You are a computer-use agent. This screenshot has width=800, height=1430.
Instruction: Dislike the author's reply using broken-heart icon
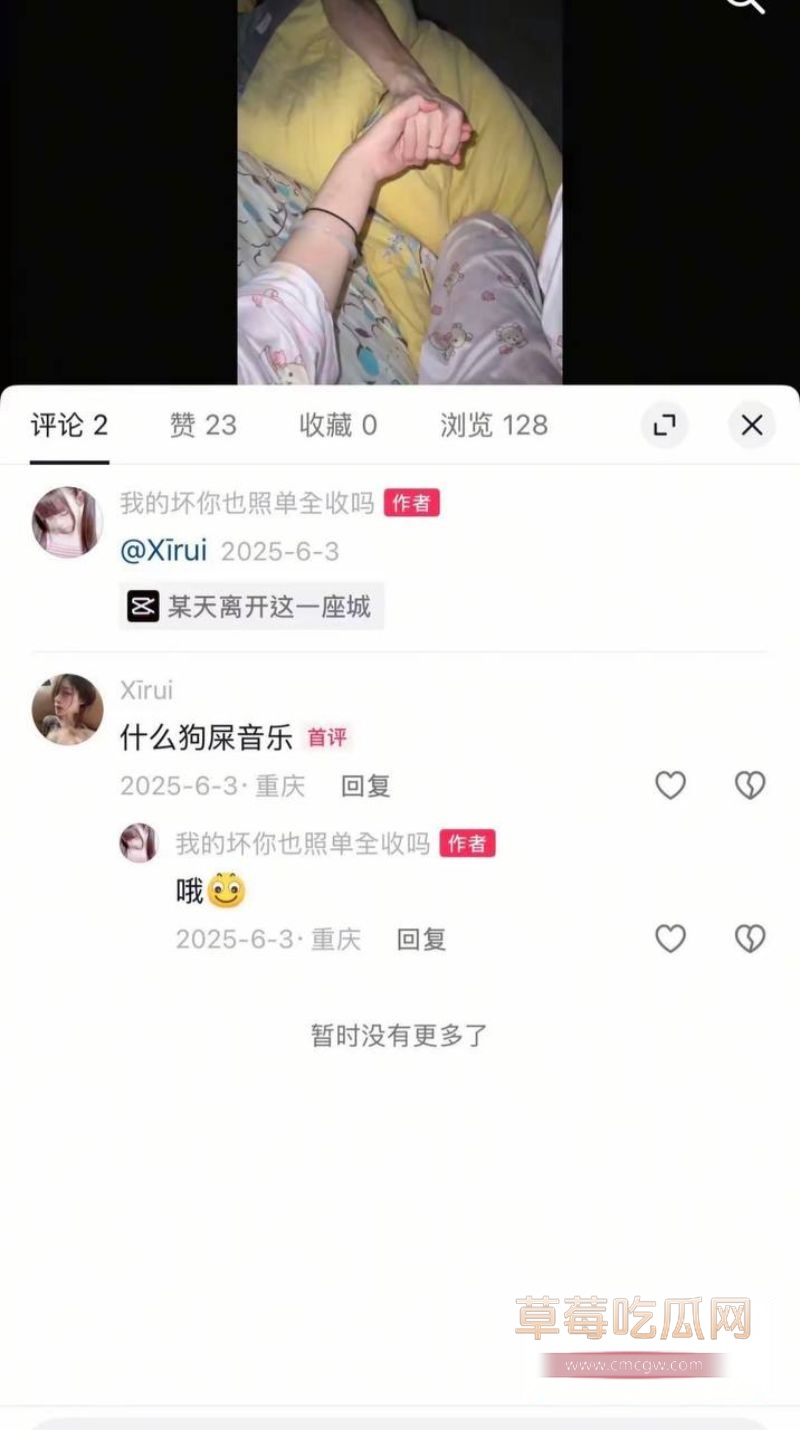coord(749,939)
